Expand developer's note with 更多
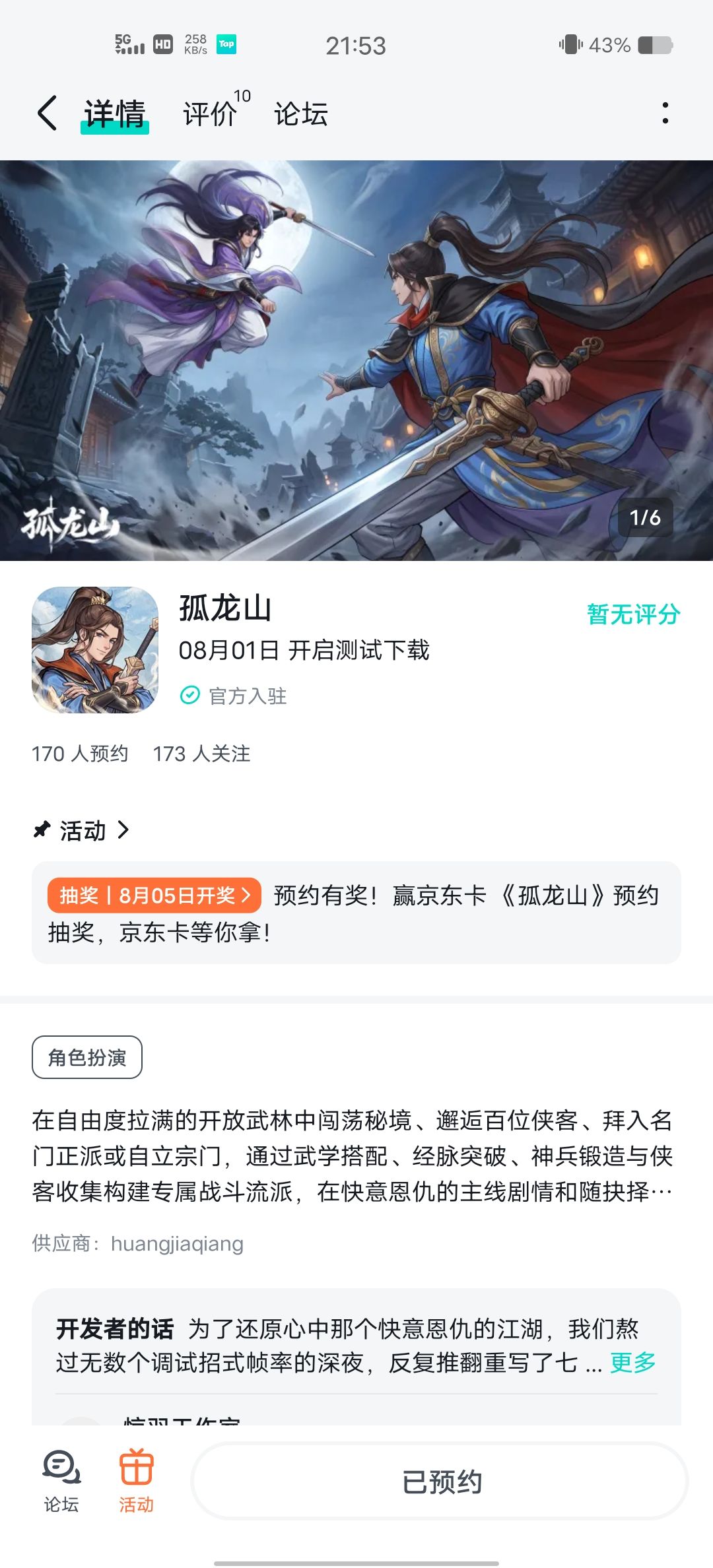The height and width of the screenshot is (1568, 713). coord(632,1363)
